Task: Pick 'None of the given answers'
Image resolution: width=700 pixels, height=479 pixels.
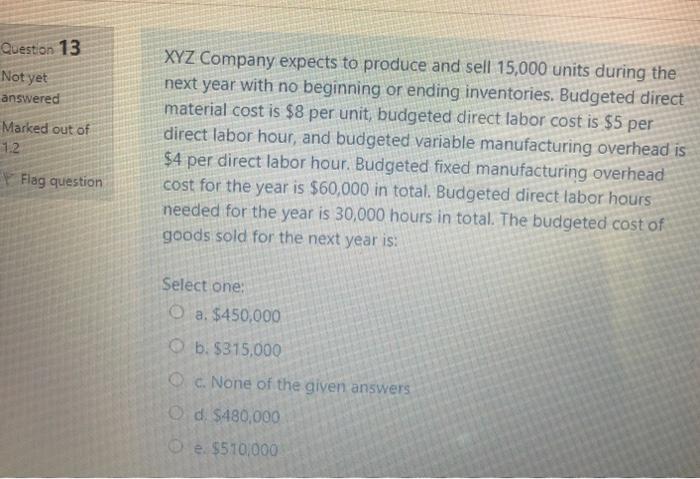Action: [x=174, y=384]
